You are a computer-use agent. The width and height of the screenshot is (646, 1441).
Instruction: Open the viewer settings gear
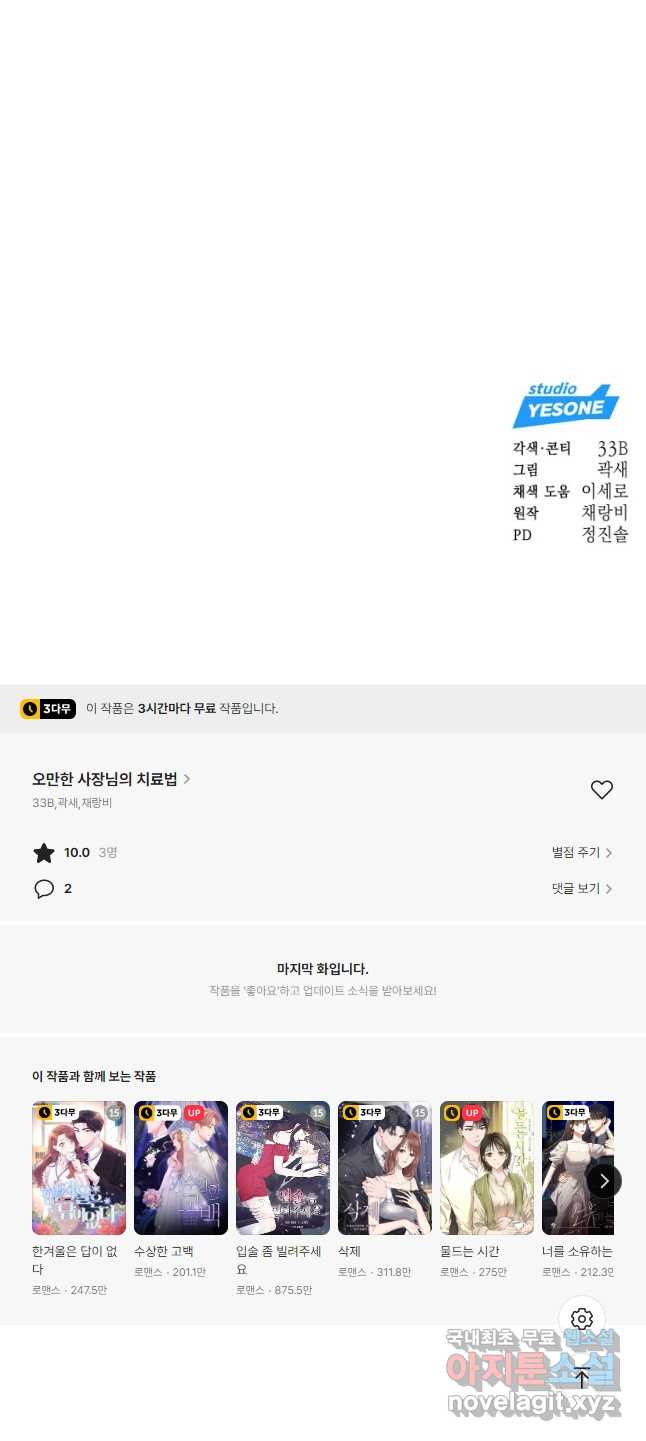(x=582, y=1319)
